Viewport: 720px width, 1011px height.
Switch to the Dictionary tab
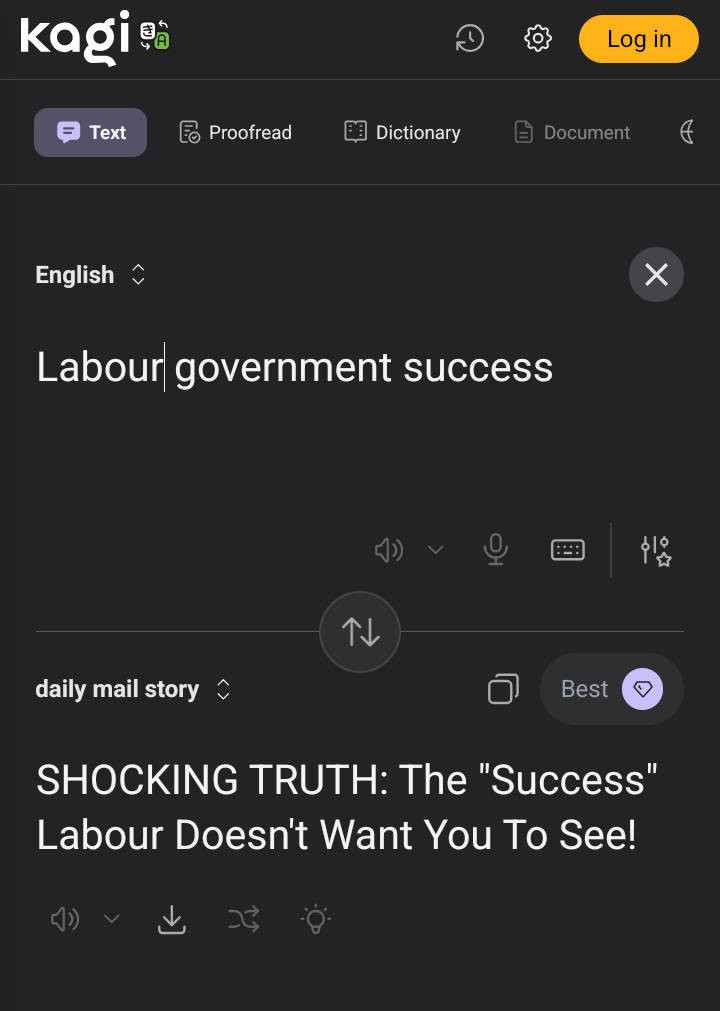[x=402, y=132]
